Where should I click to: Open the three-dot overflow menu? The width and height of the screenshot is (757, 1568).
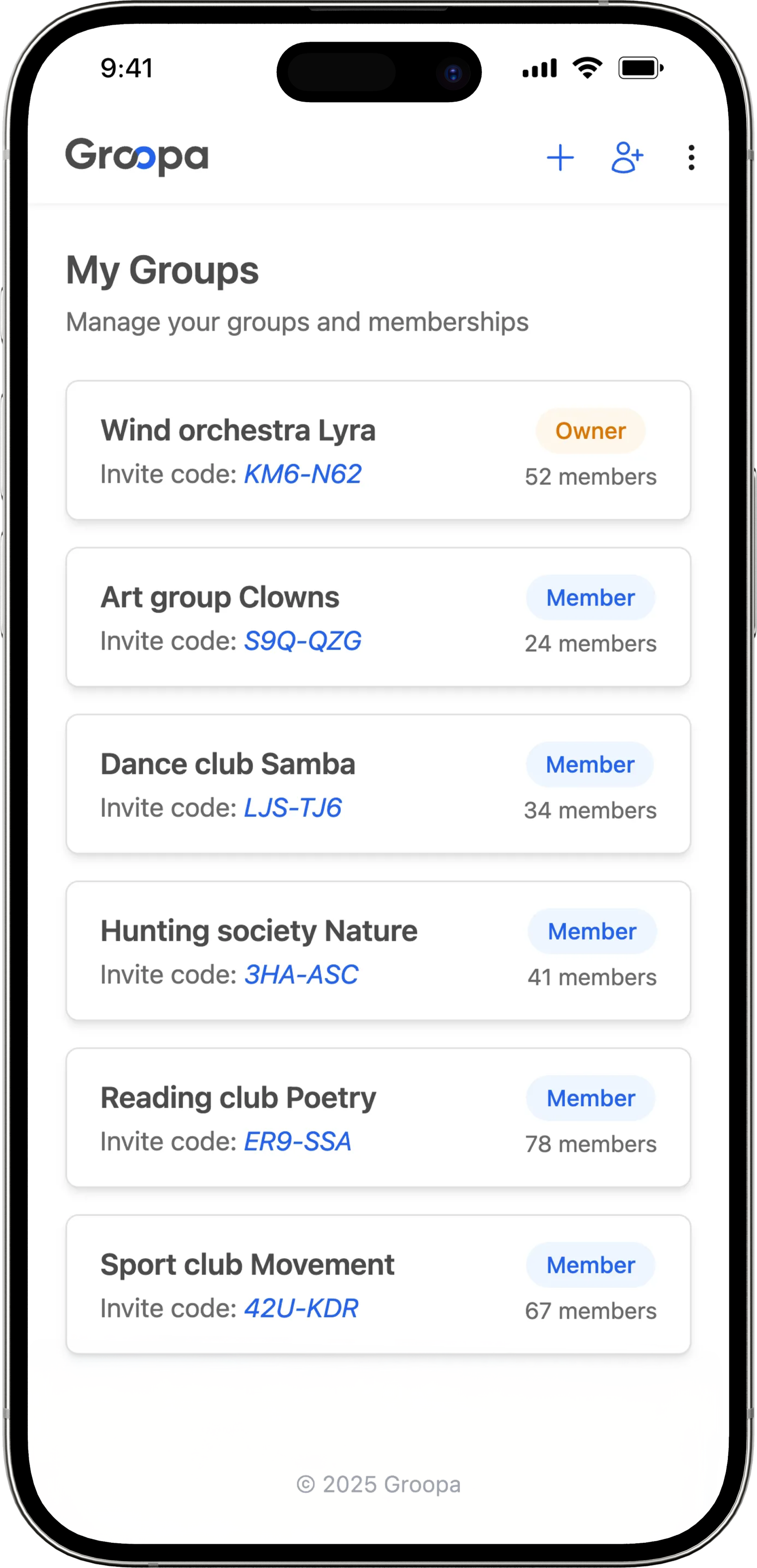point(691,157)
